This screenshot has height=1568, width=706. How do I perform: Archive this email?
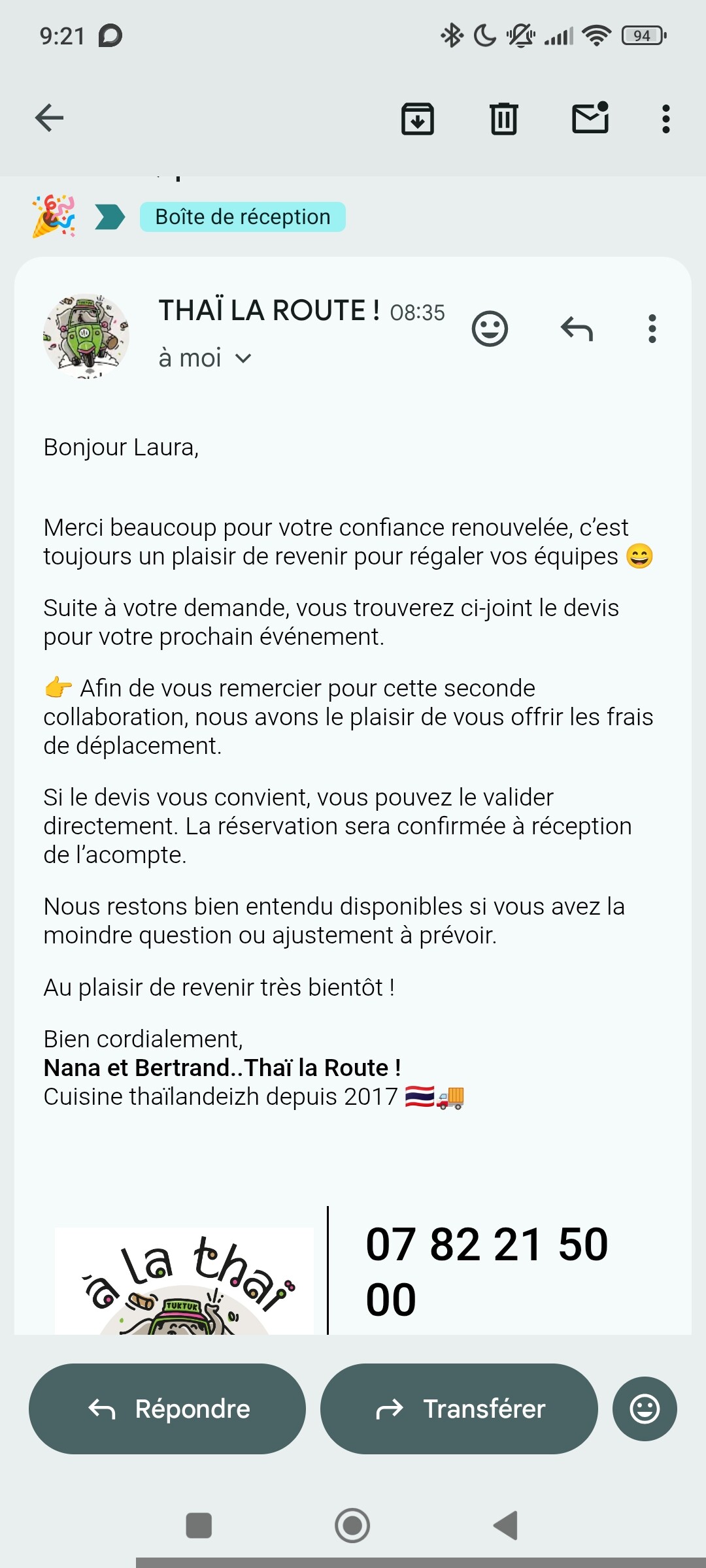point(417,119)
